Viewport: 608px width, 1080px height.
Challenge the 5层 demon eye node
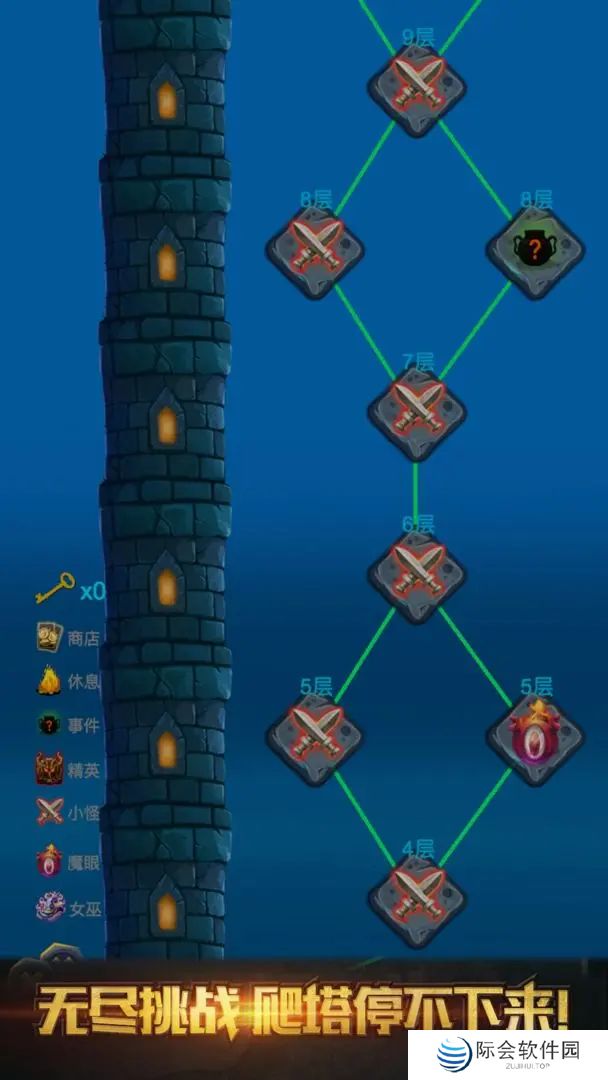tap(535, 737)
